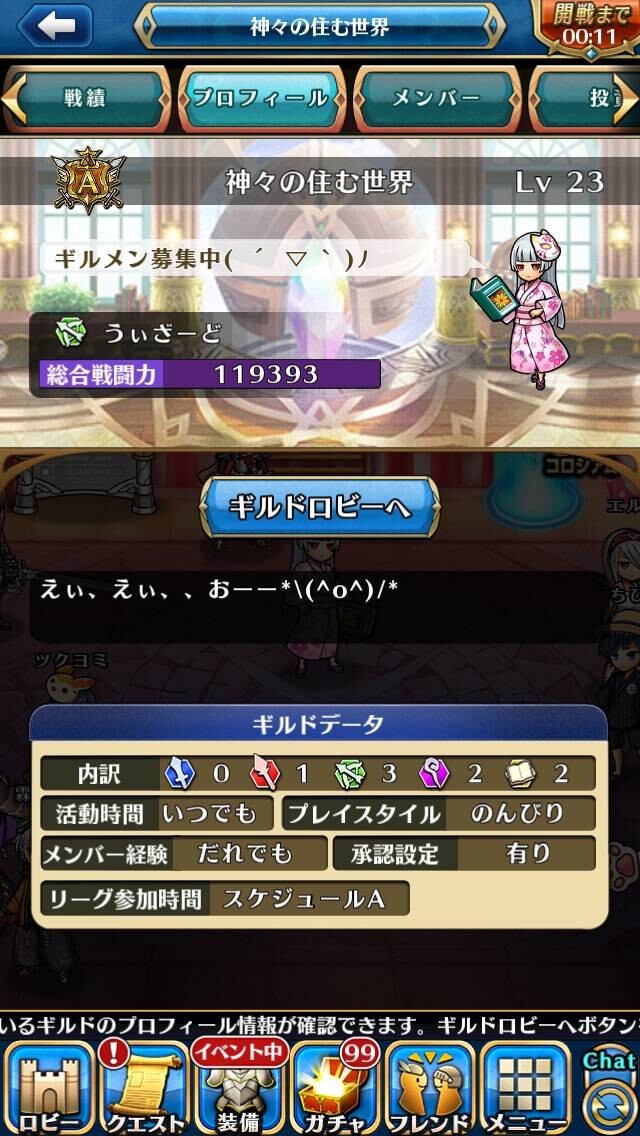
Task: Switch to the 戦績 tab
Action: tap(86, 99)
